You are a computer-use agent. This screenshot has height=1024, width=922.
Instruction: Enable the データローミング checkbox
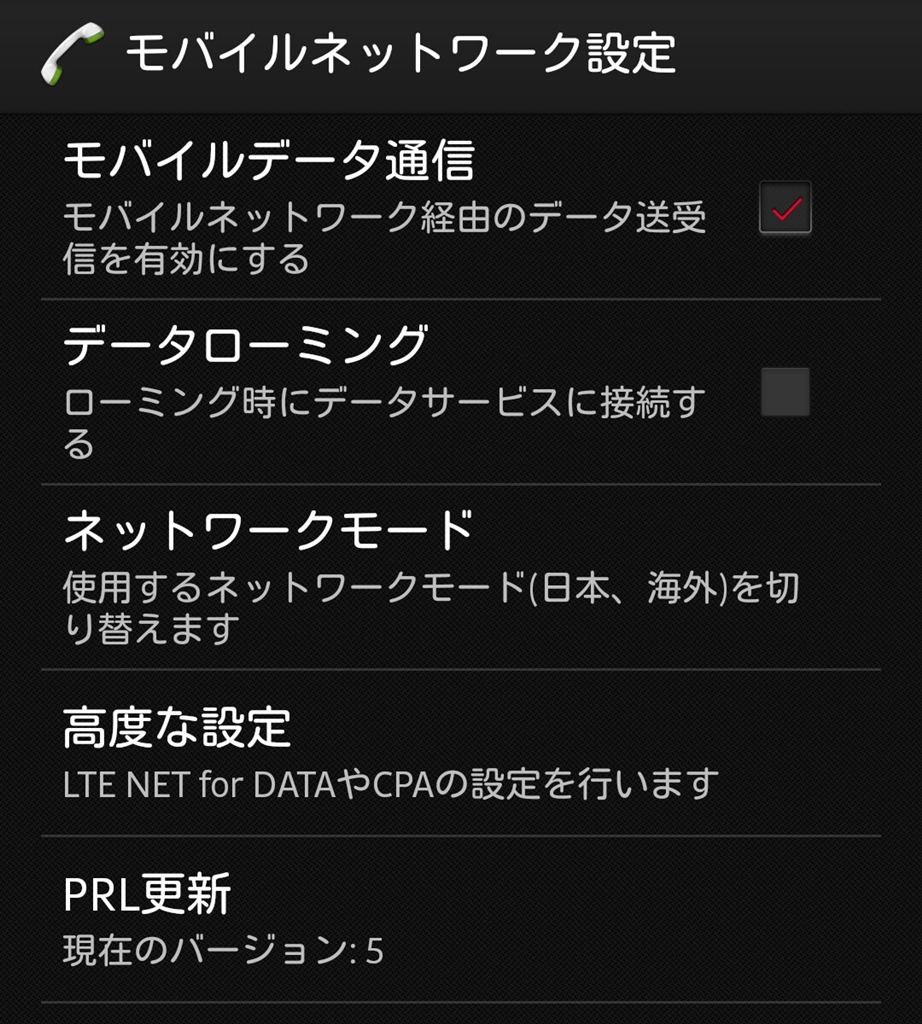(785, 392)
